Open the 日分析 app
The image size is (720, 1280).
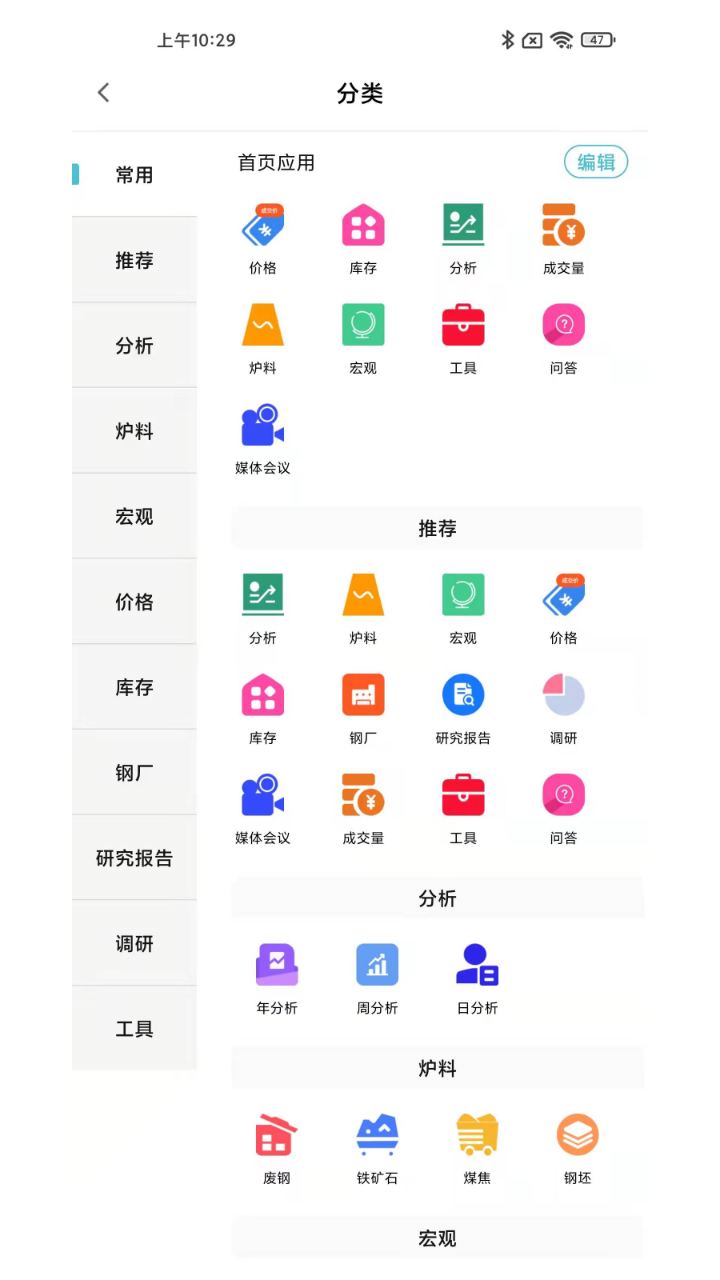477,978
